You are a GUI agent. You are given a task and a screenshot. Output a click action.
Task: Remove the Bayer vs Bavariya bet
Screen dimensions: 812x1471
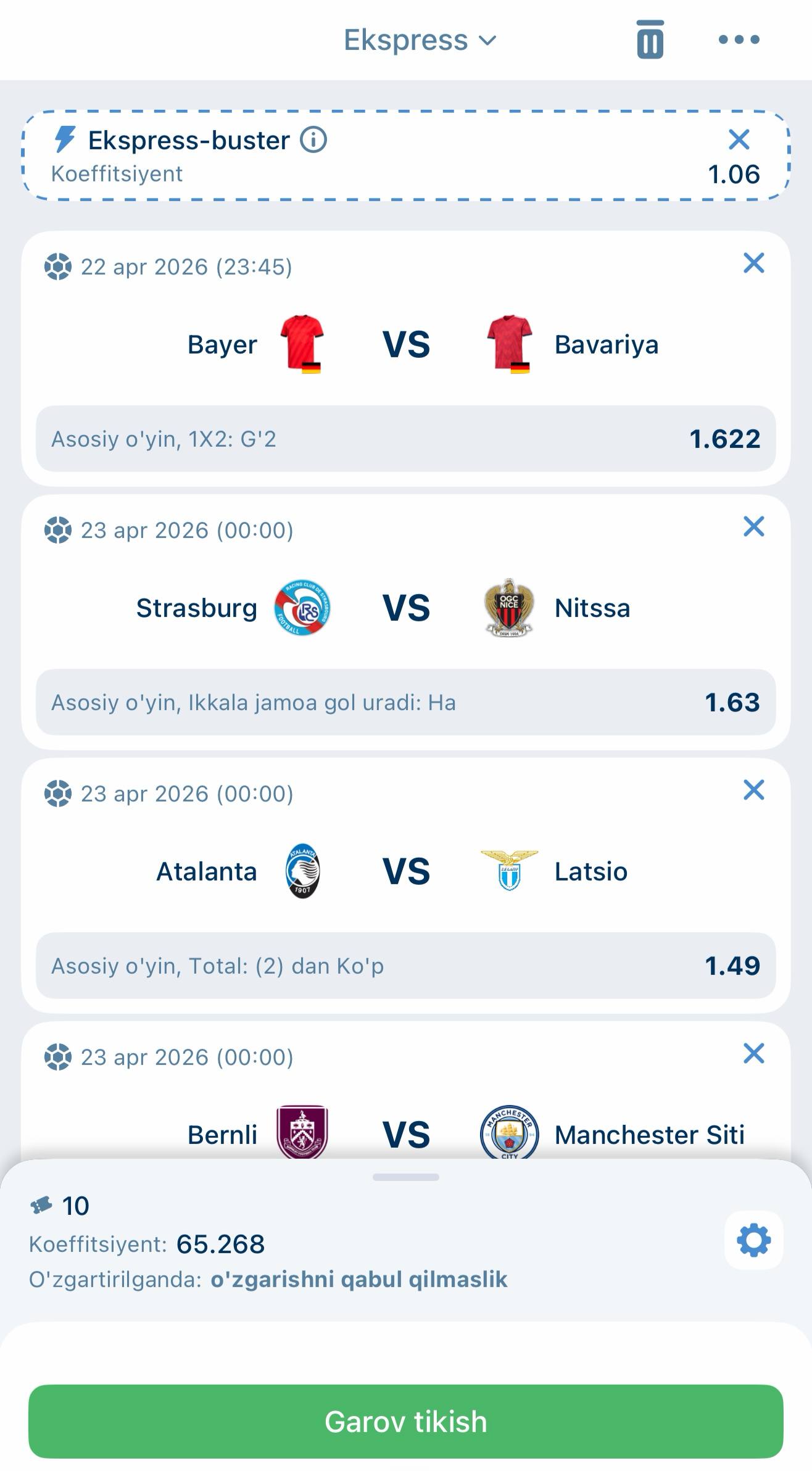click(x=753, y=263)
